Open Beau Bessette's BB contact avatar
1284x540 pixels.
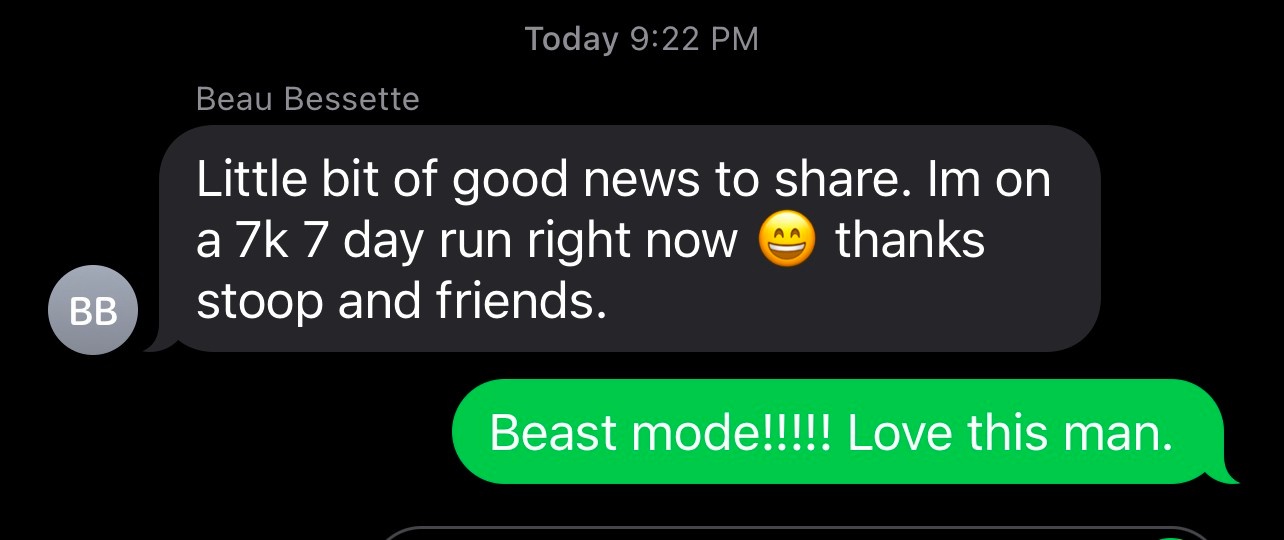[94, 311]
